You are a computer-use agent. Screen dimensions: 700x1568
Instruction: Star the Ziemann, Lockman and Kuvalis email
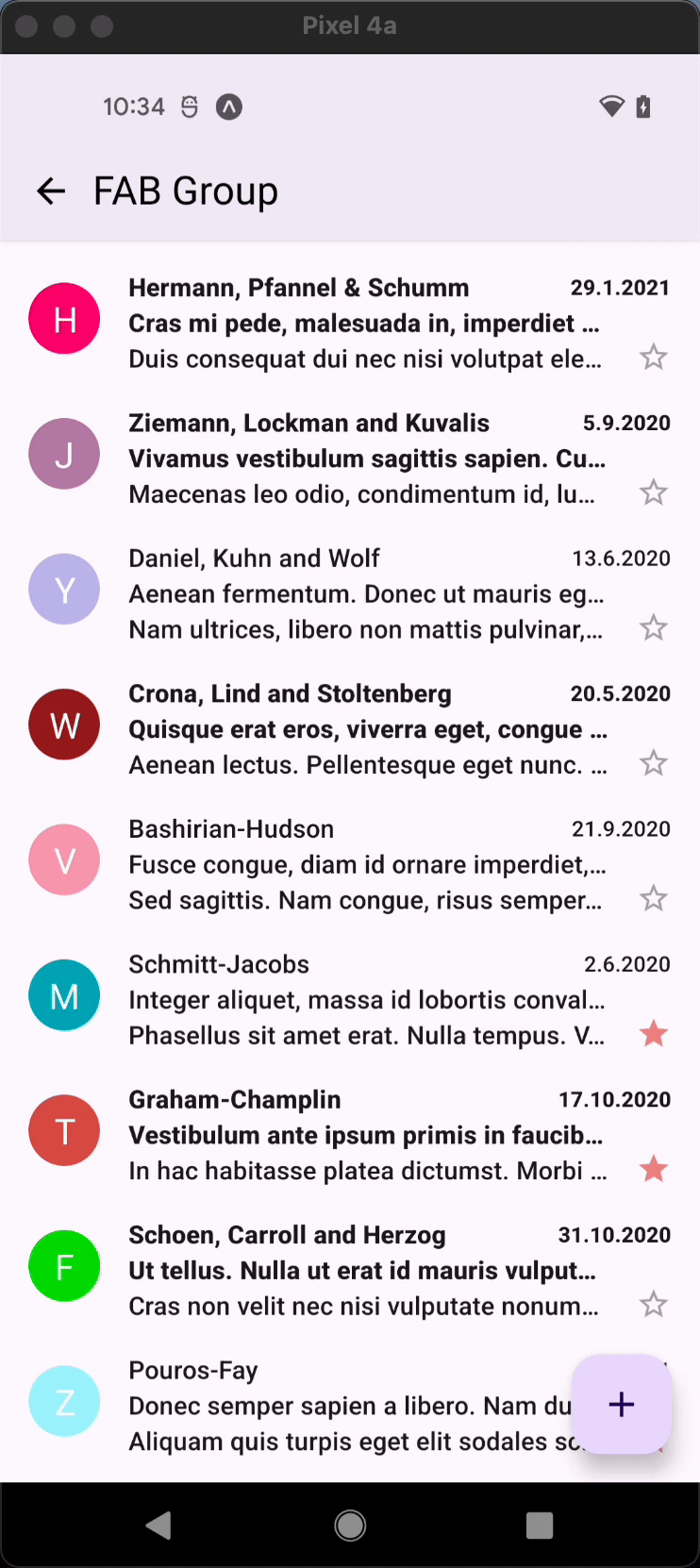pos(653,492)
